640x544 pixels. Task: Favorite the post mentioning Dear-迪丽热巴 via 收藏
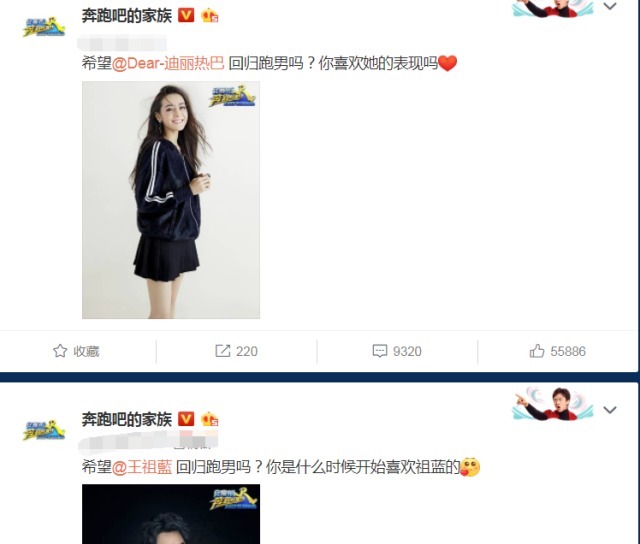point(77,351)
